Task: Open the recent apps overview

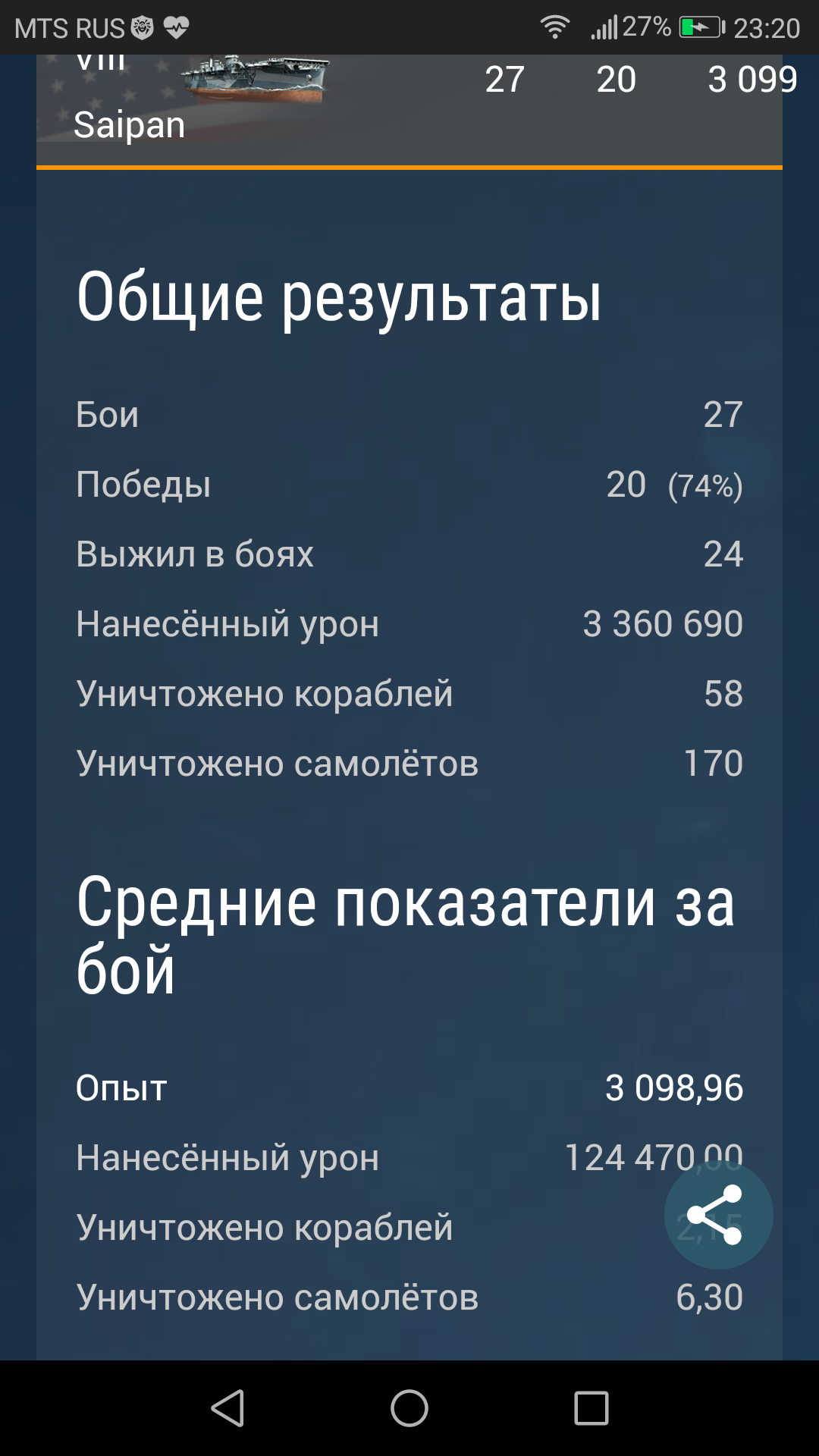Action: coord(591,1408)
